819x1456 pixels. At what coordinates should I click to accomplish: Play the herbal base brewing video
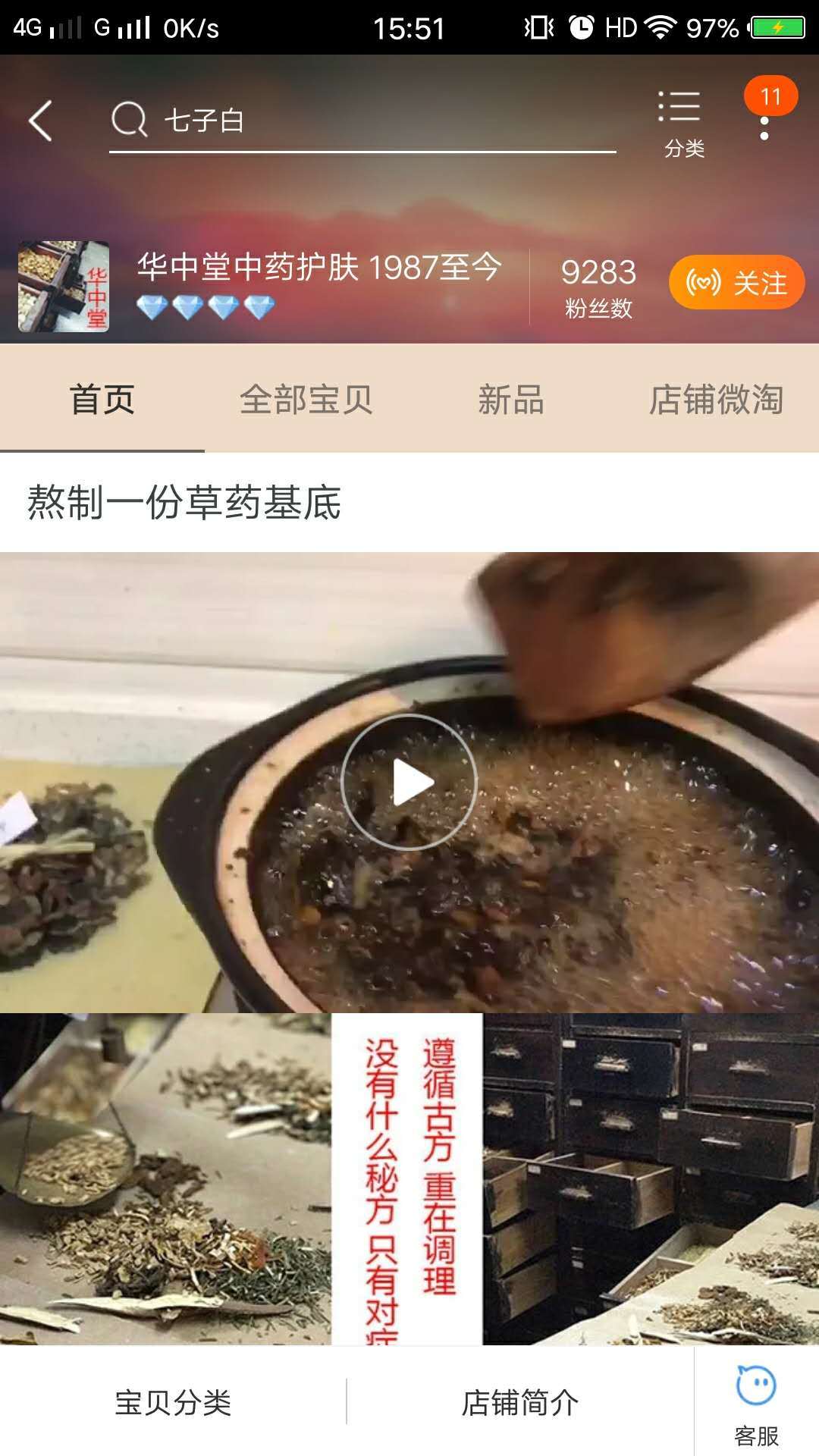(409, 782)
